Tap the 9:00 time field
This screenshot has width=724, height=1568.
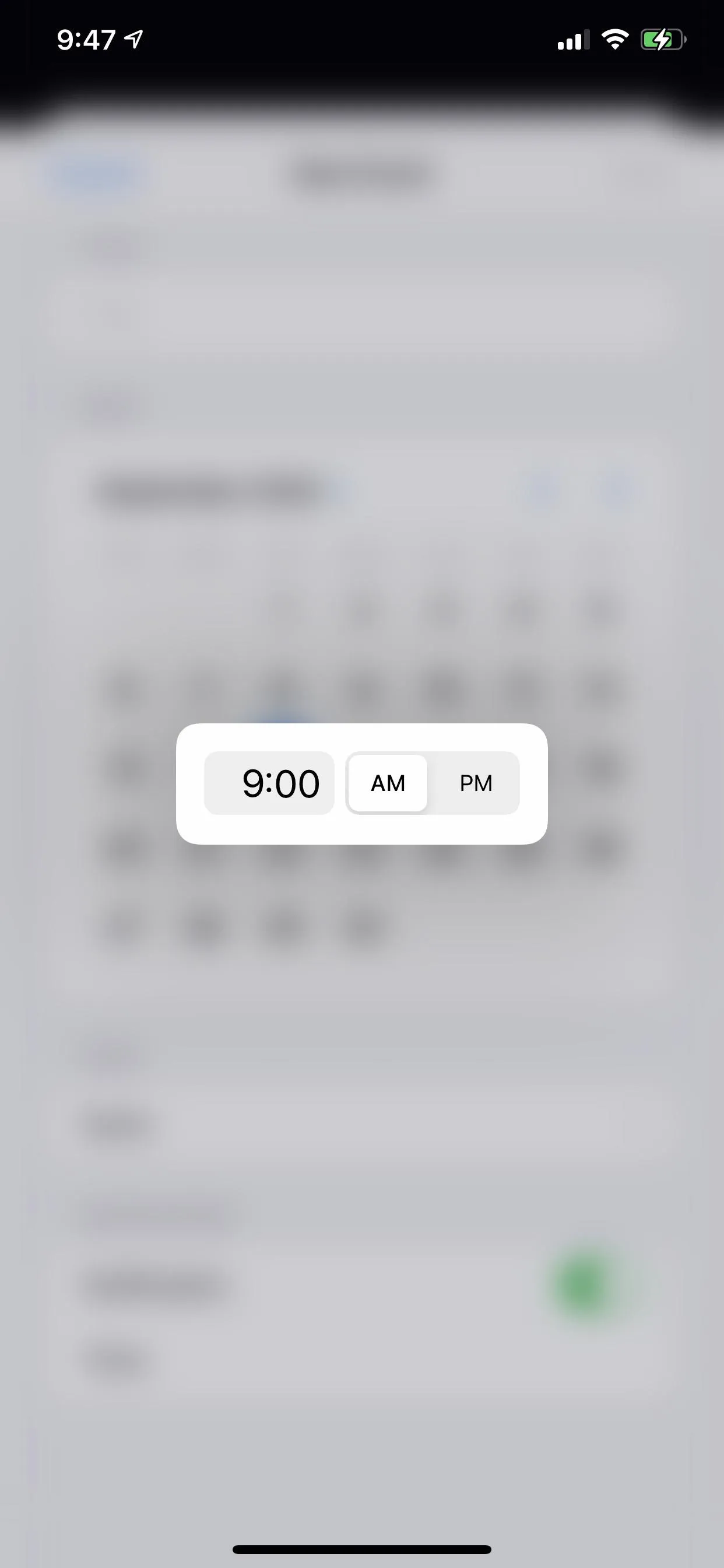pos(269,783)
